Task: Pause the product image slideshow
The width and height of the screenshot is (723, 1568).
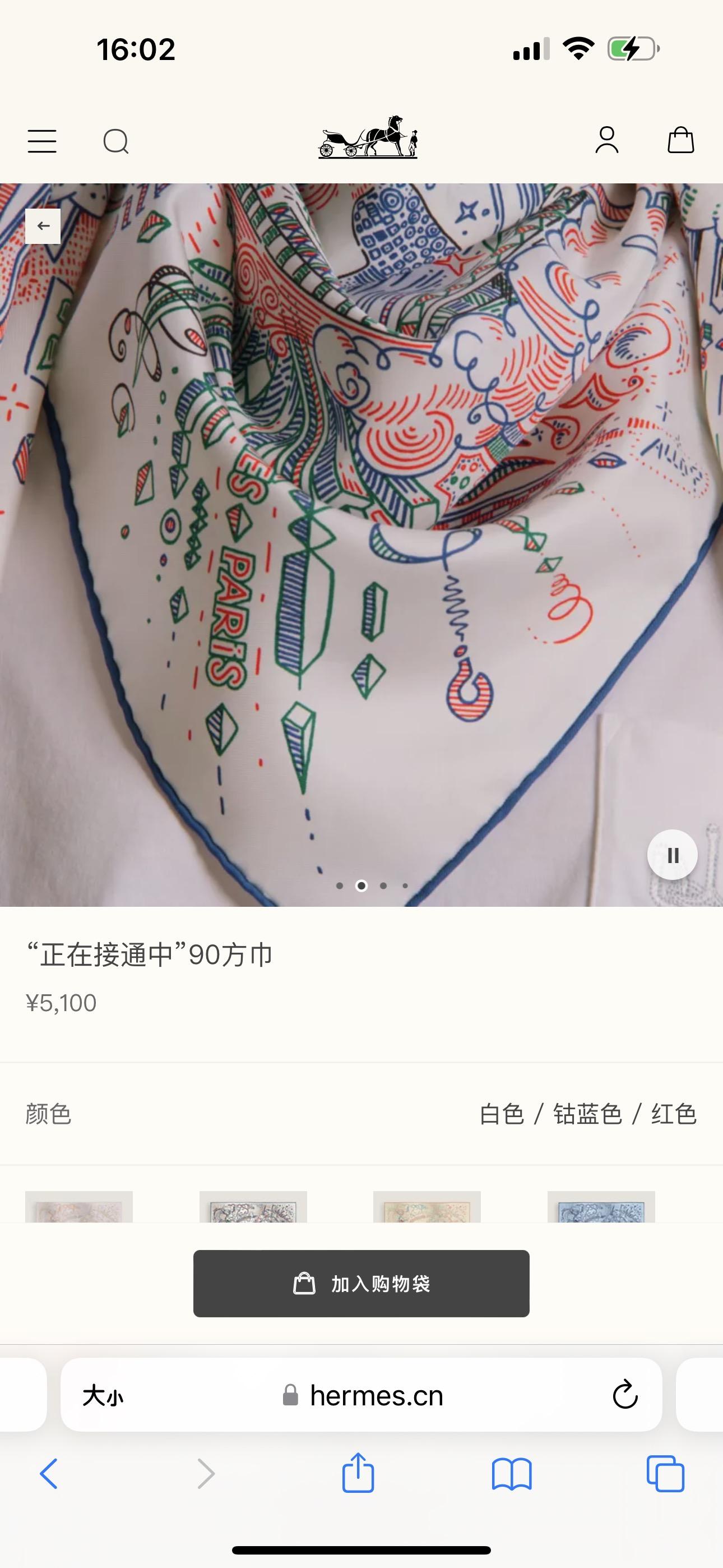Action: (x=673, y=855)
